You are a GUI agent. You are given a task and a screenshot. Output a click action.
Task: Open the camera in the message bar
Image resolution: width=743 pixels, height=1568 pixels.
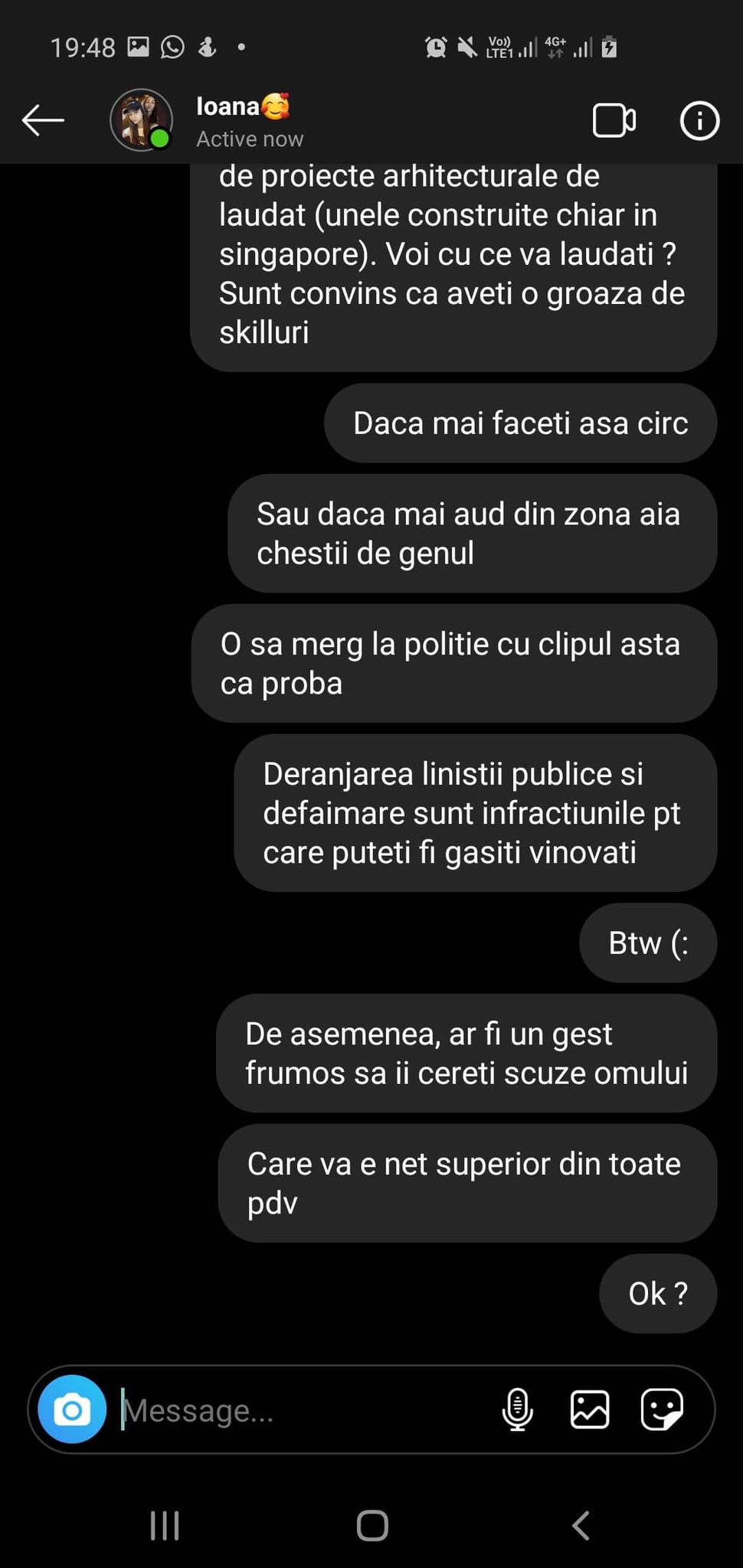(x=72, y=1410)
